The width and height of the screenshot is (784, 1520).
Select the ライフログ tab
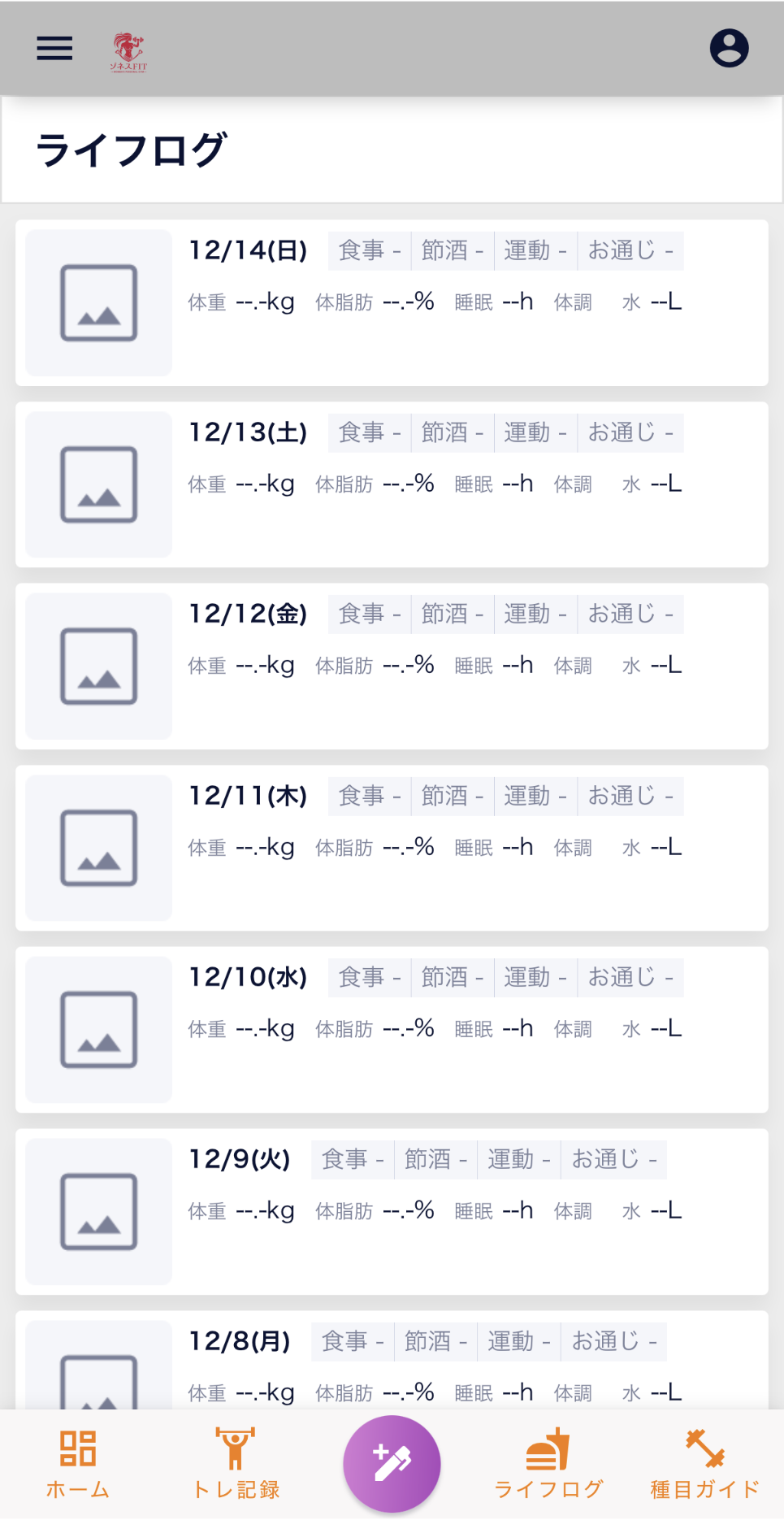point(548,1465)
